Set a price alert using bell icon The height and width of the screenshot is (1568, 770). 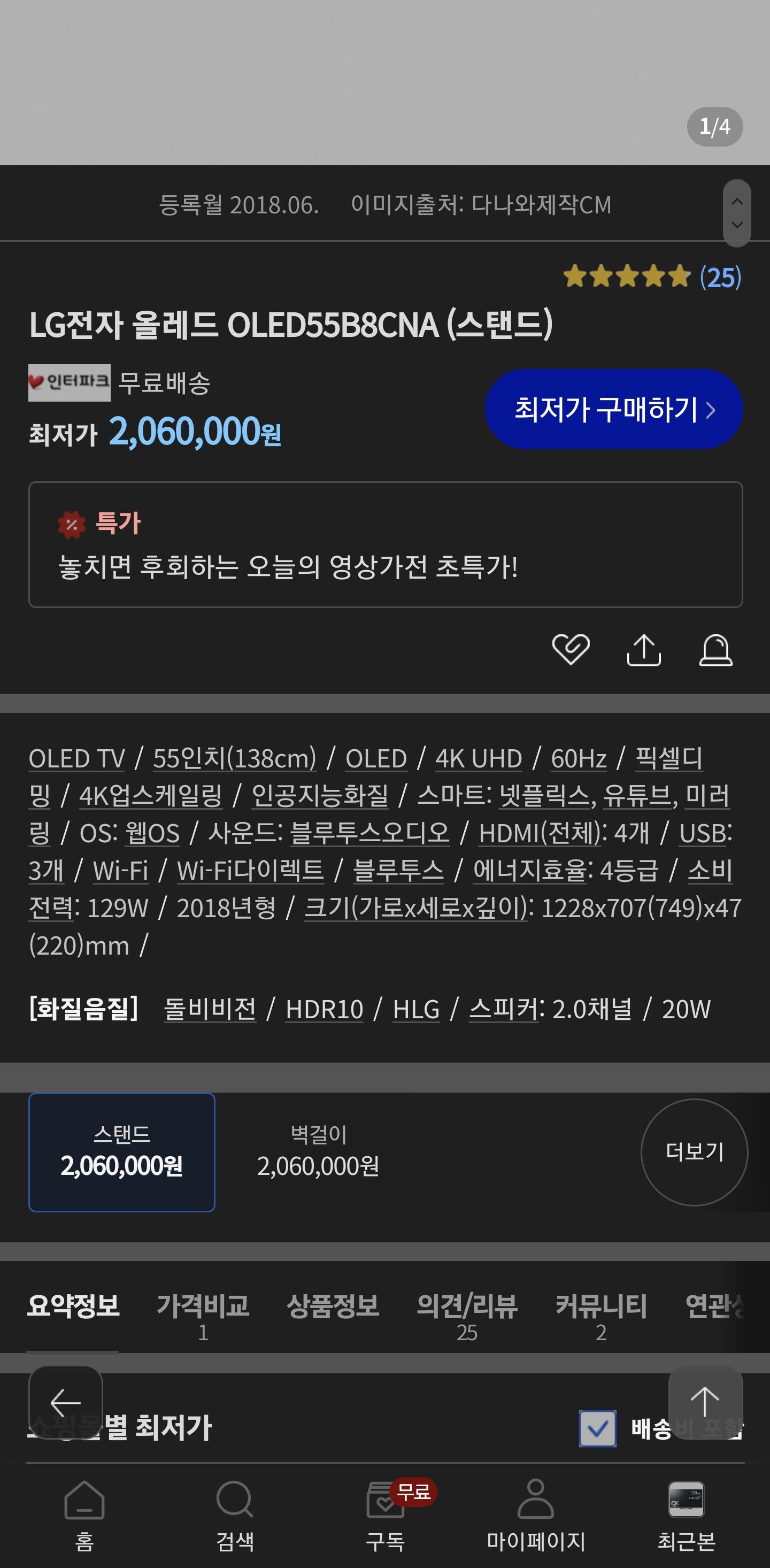717,650
